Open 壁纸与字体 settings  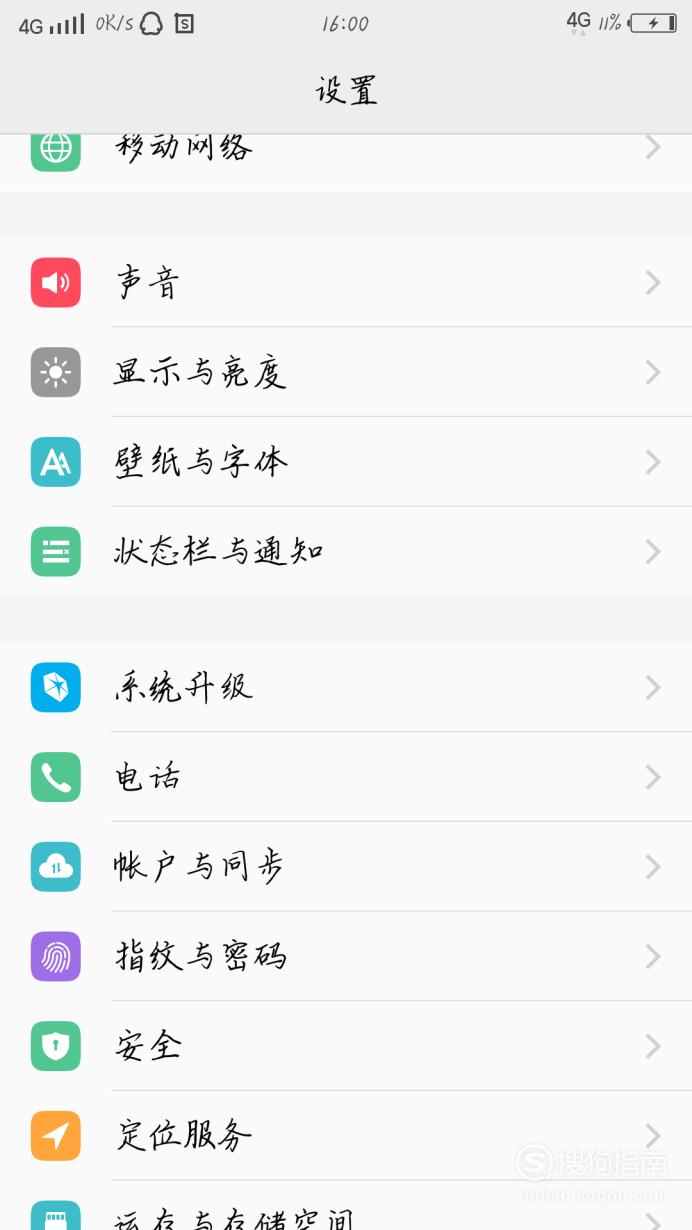tap(346, 462)
